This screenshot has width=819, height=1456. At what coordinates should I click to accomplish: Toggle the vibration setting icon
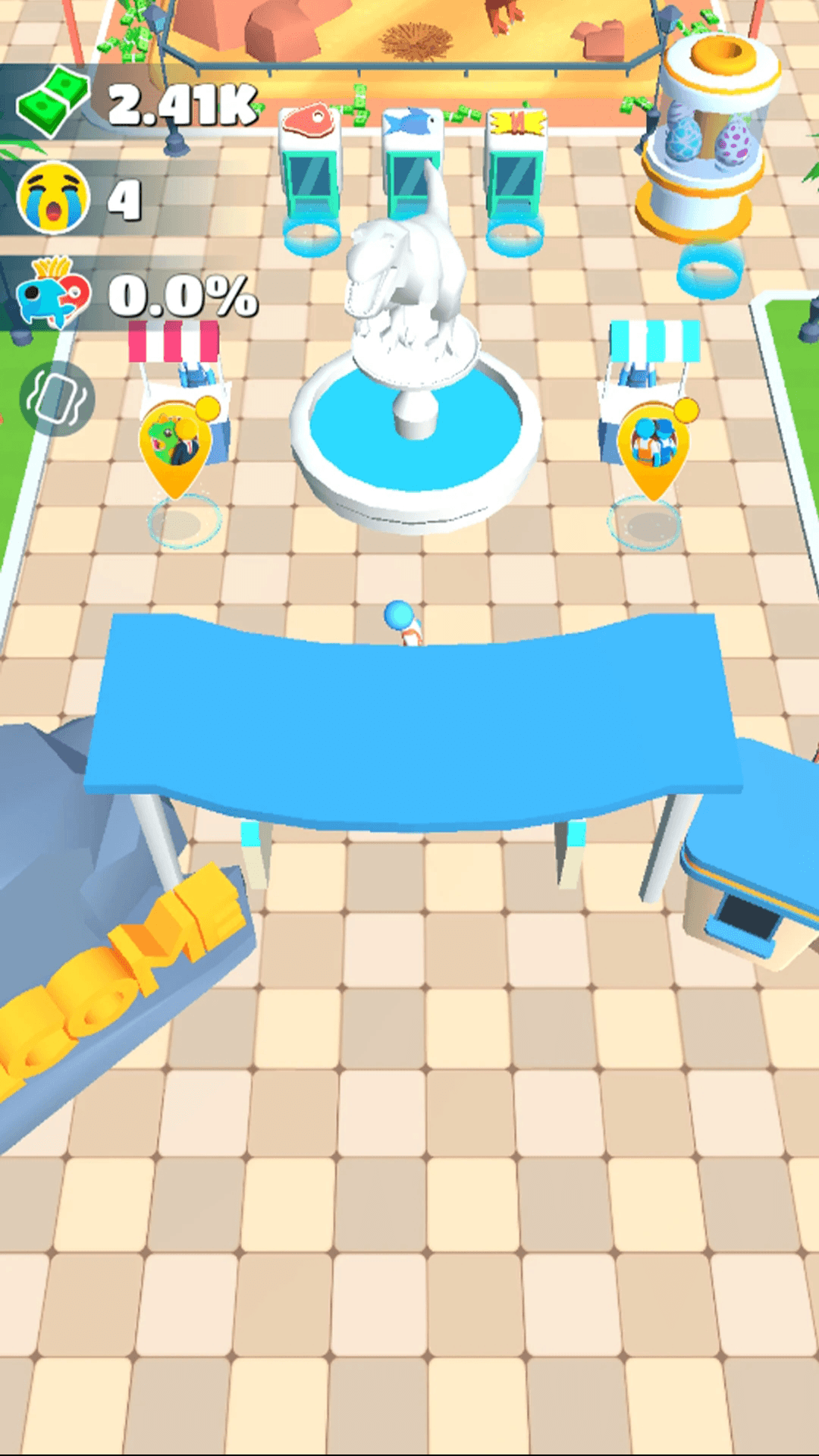tap(56, 398)
